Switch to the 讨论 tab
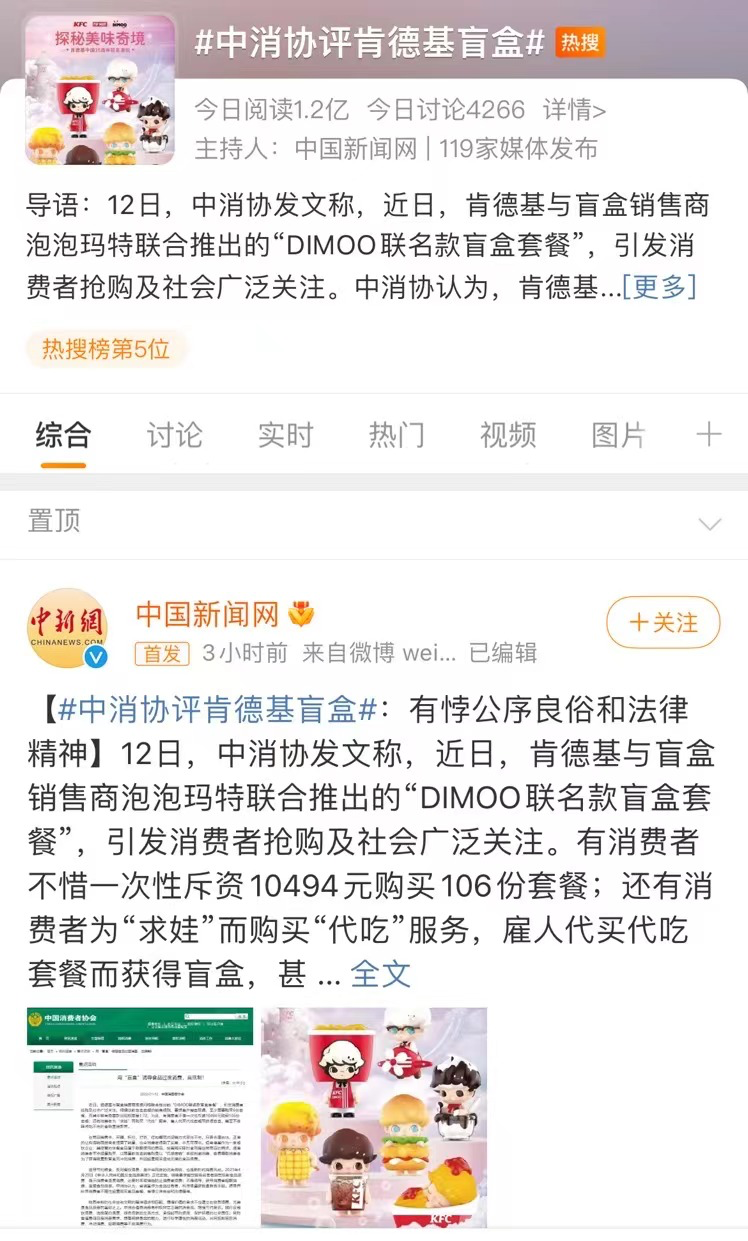 coord(174,435)
